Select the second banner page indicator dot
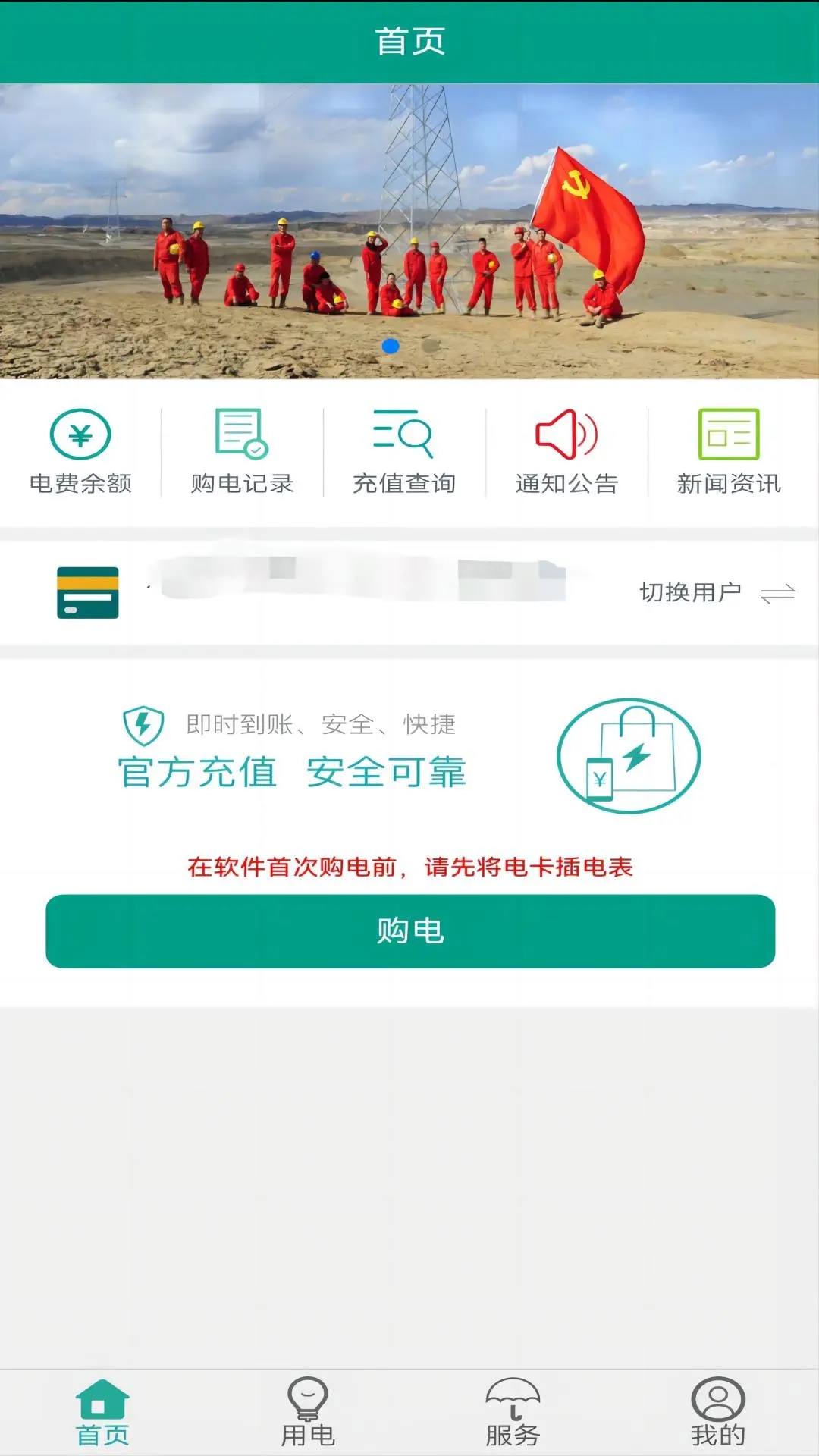Screen dimensions: 819x1456 click(430, 347)
